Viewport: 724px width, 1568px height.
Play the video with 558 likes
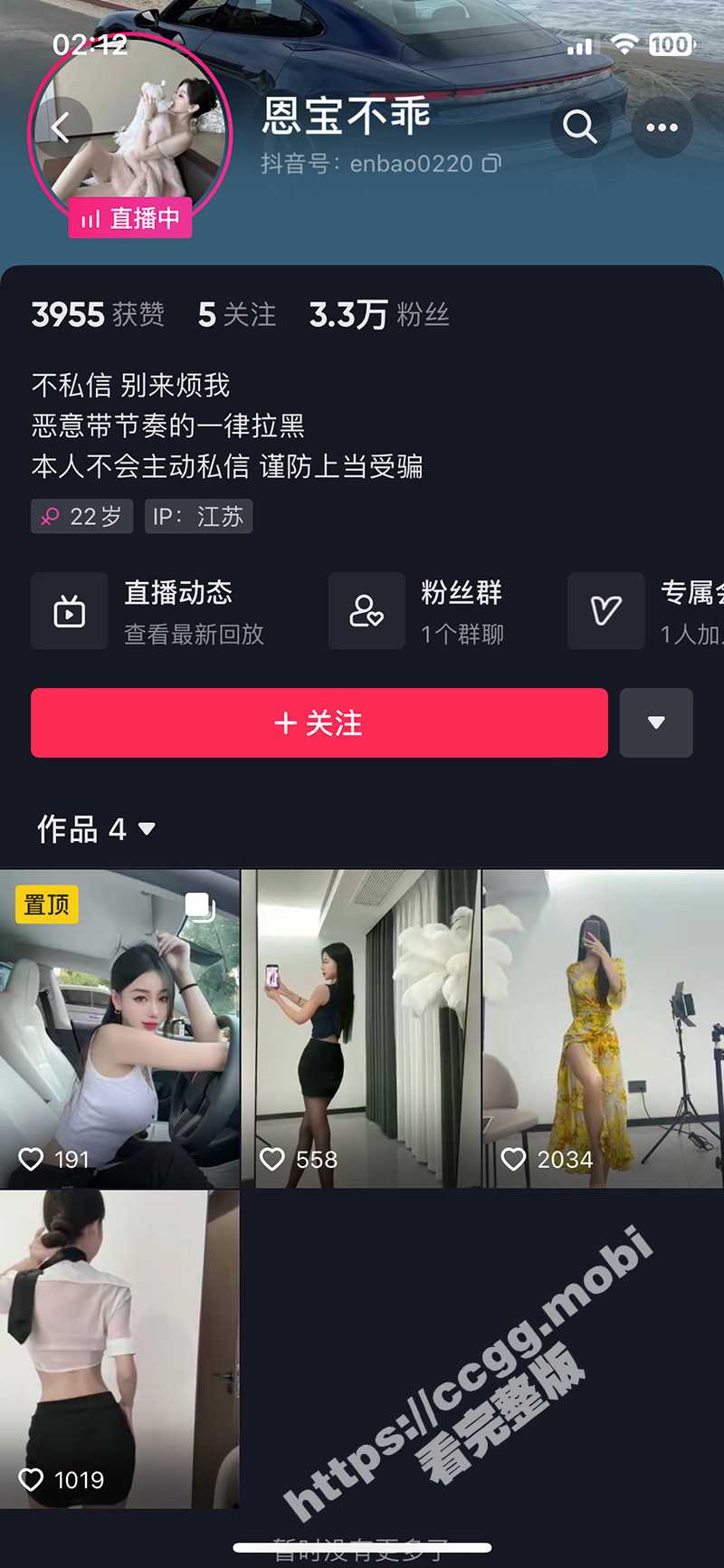click(361, 1029)
